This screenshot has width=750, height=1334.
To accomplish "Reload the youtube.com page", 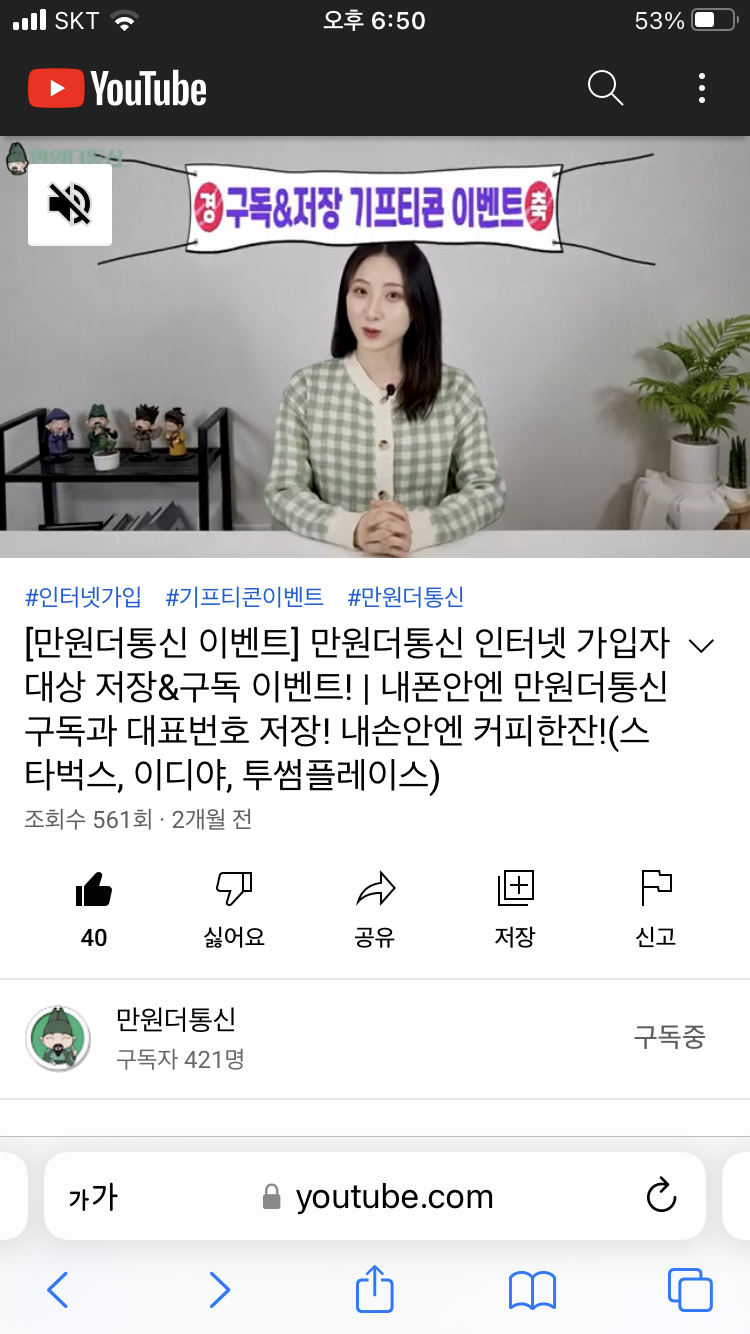I will click(661, 1196).
